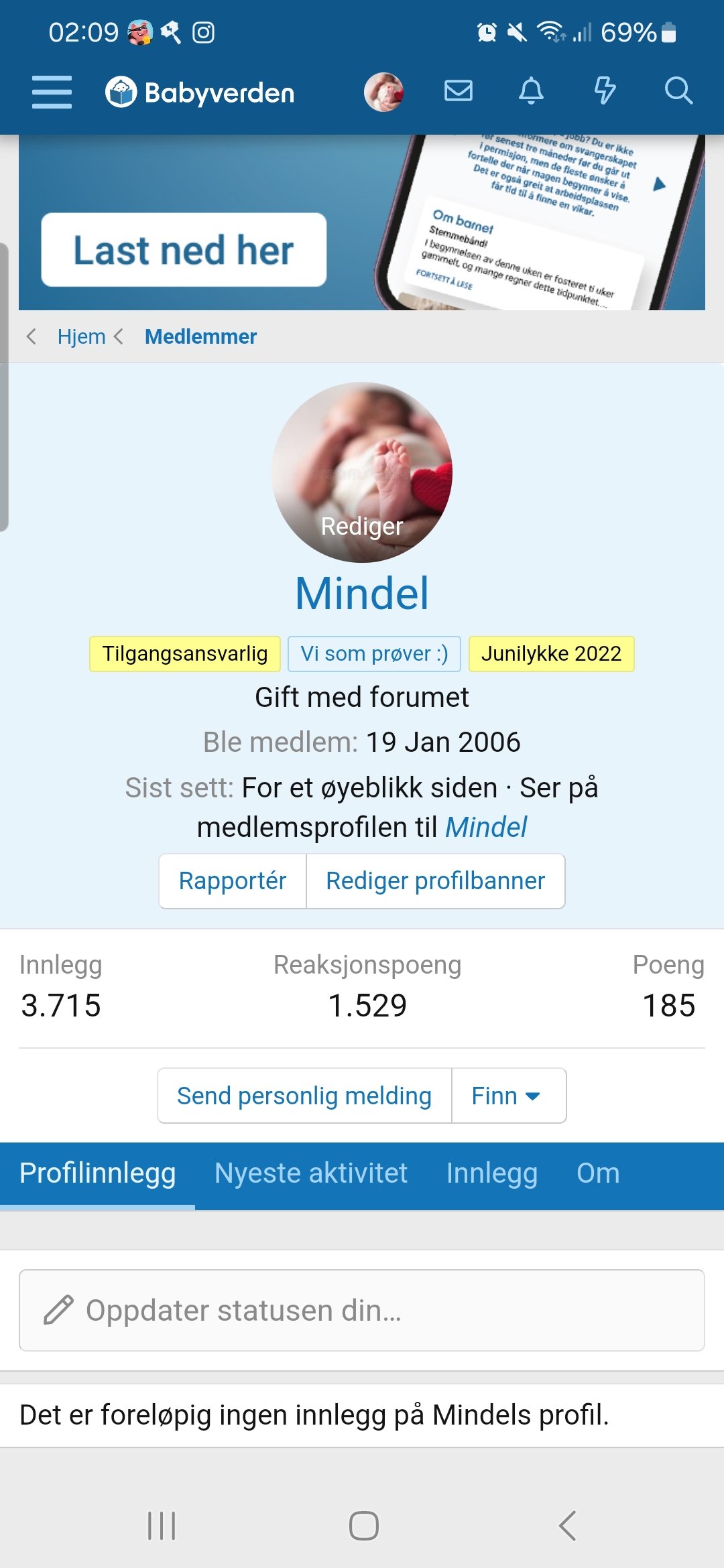The height and width of the screenshot is (1568, 724).
Task: Open the Om tab
Action: pos(597,1173)
